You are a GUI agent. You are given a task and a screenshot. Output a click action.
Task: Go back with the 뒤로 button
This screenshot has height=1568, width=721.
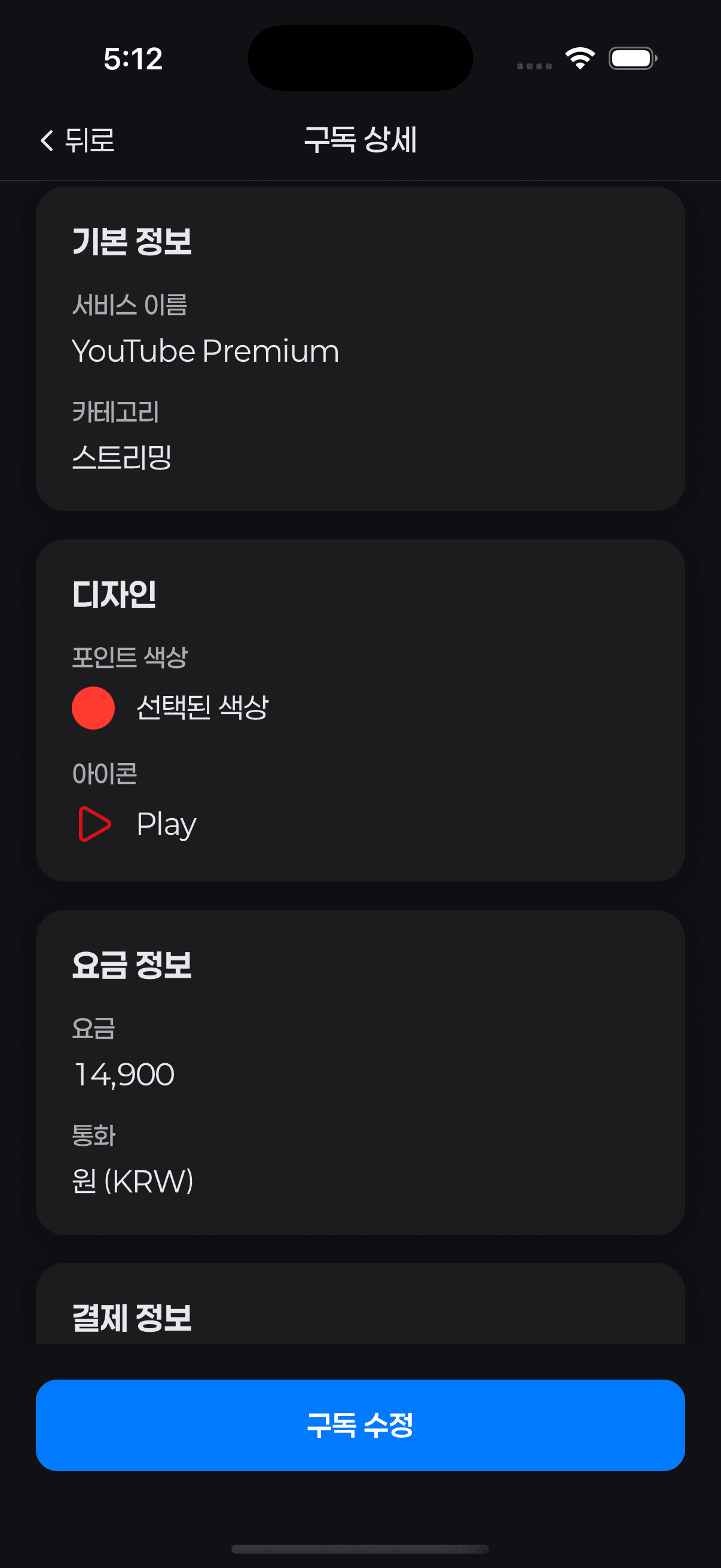77,141
